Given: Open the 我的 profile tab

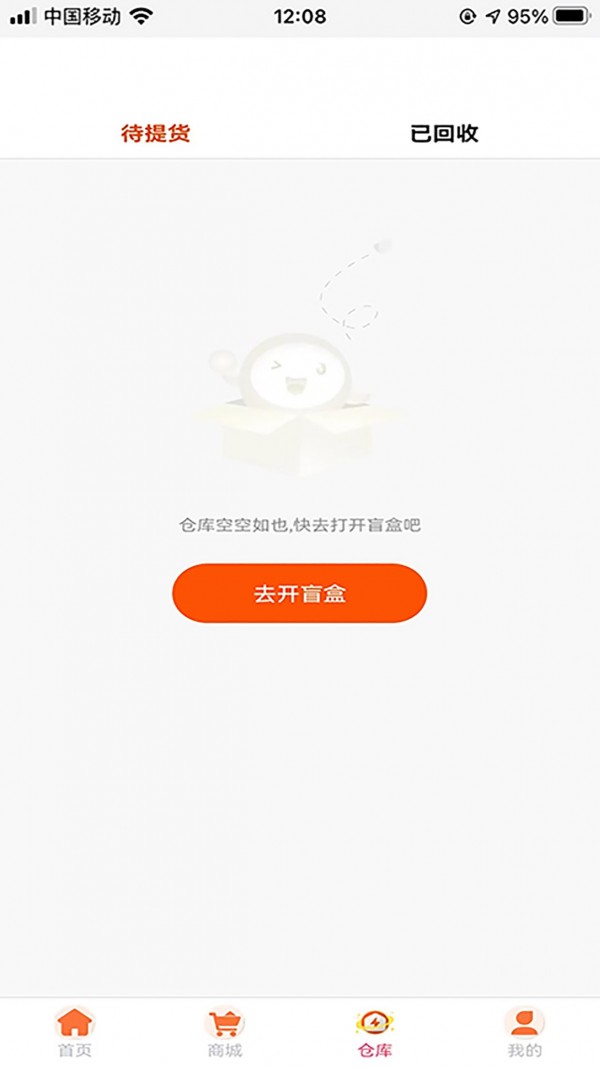Looking at the screenshot, I should 524,1032.
